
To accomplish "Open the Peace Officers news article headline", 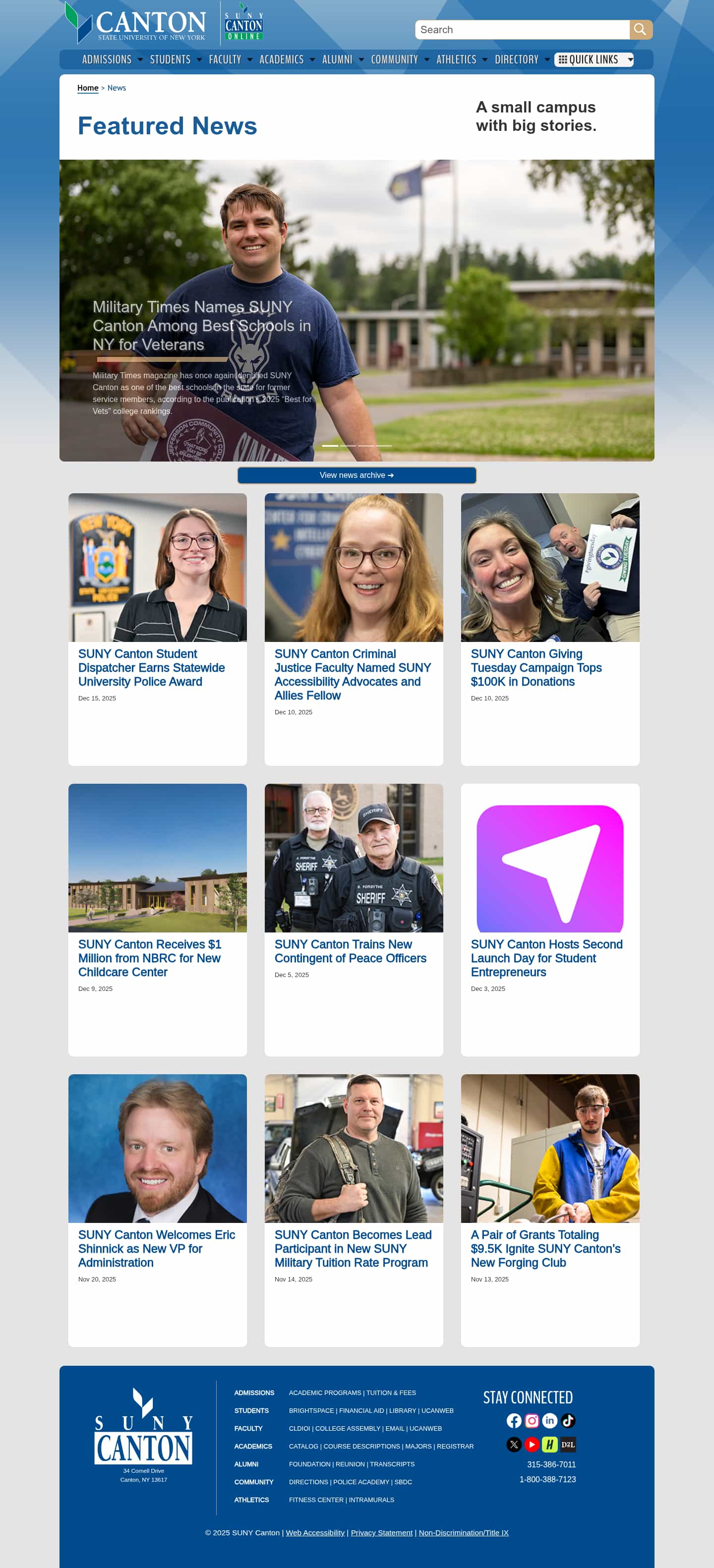I will pyautogui.click(x=350, y=951).
